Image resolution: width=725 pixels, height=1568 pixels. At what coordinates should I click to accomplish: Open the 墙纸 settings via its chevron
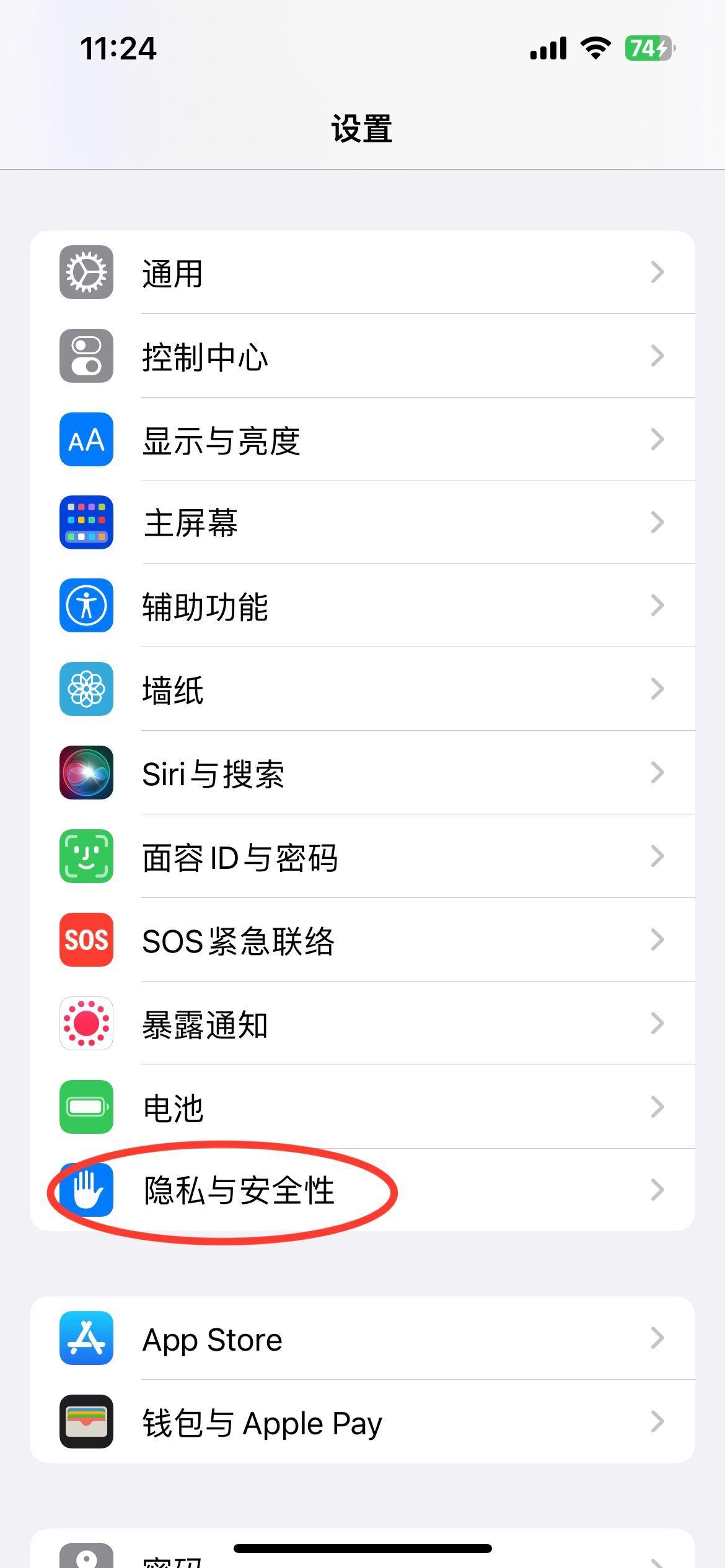658,690
